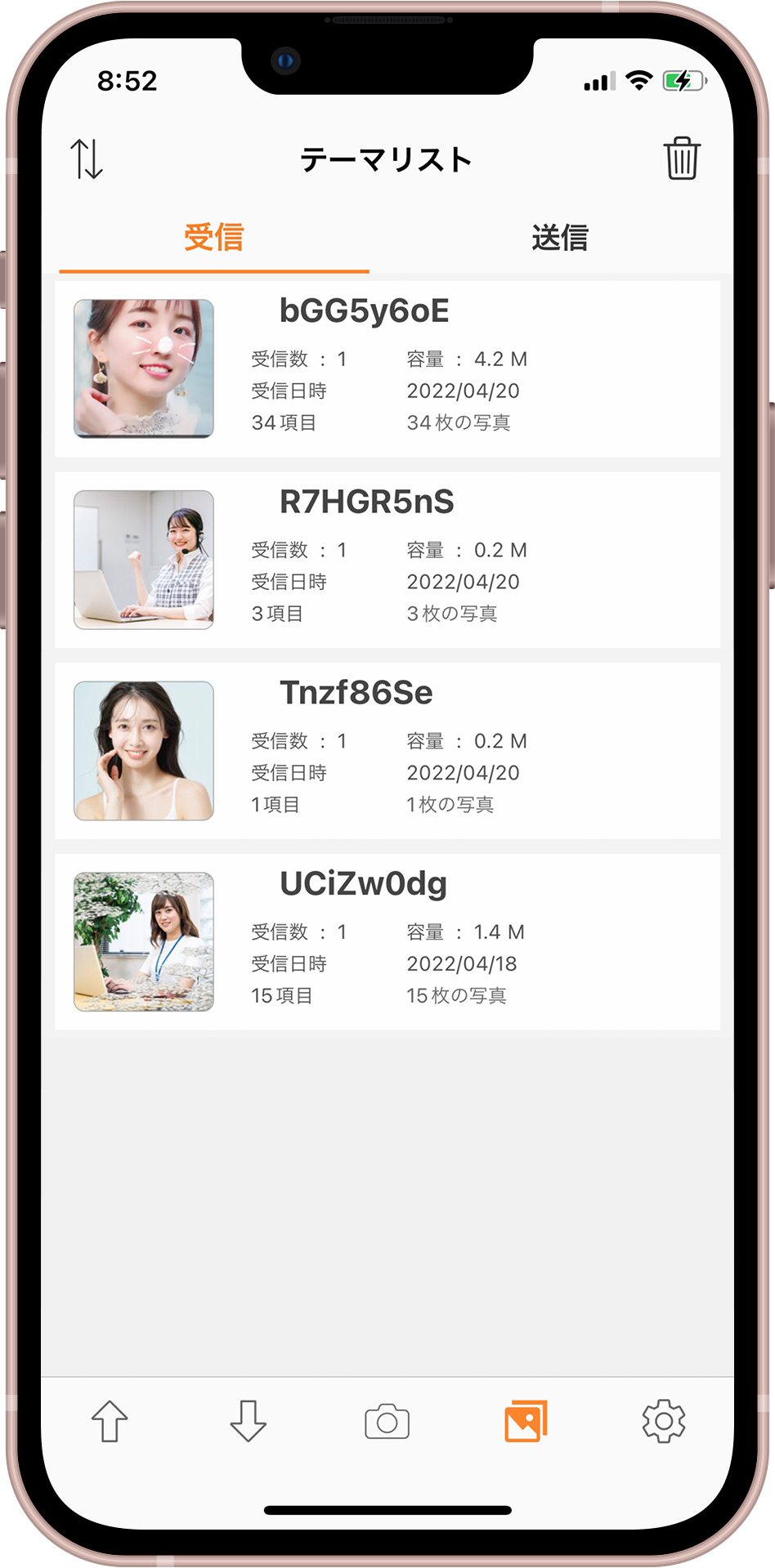775x1568 pixels.
Task: Switch to the 送信 tab
Action: tap(560, 238)
